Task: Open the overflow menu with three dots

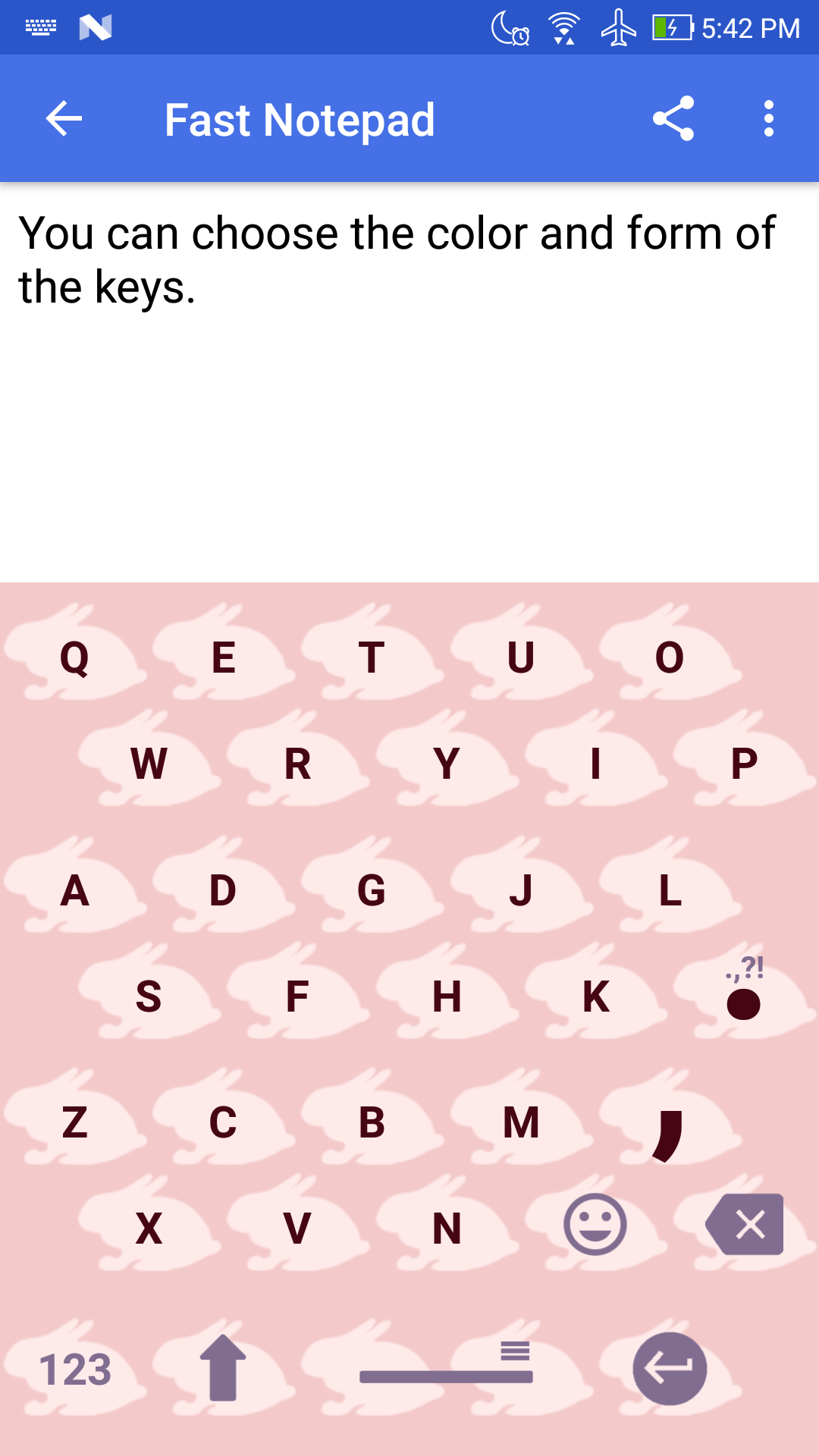Action: [x=768, y=118]
